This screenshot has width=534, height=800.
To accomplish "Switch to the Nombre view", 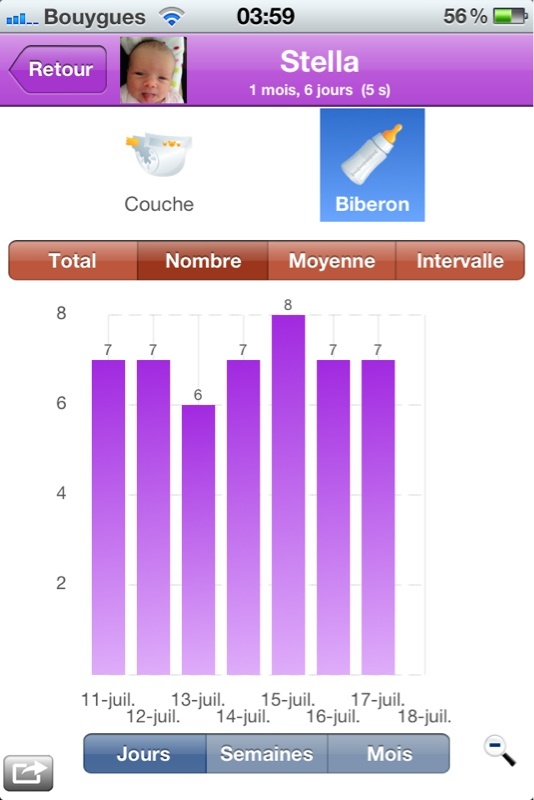I will pyautogui.click(x=203, y=260).
